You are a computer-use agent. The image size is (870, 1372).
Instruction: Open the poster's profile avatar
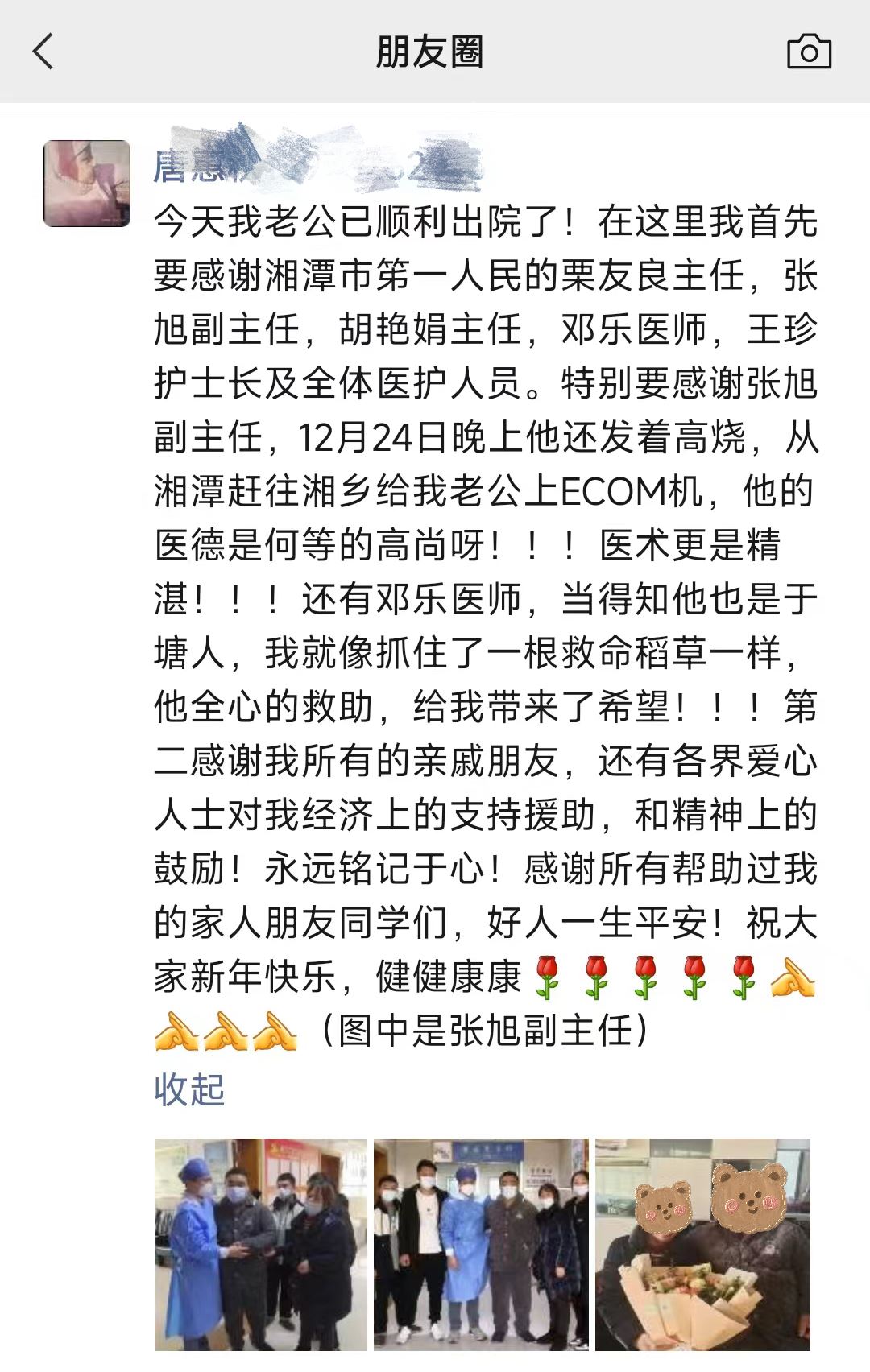pyautogui.click(x=87, y=184)
